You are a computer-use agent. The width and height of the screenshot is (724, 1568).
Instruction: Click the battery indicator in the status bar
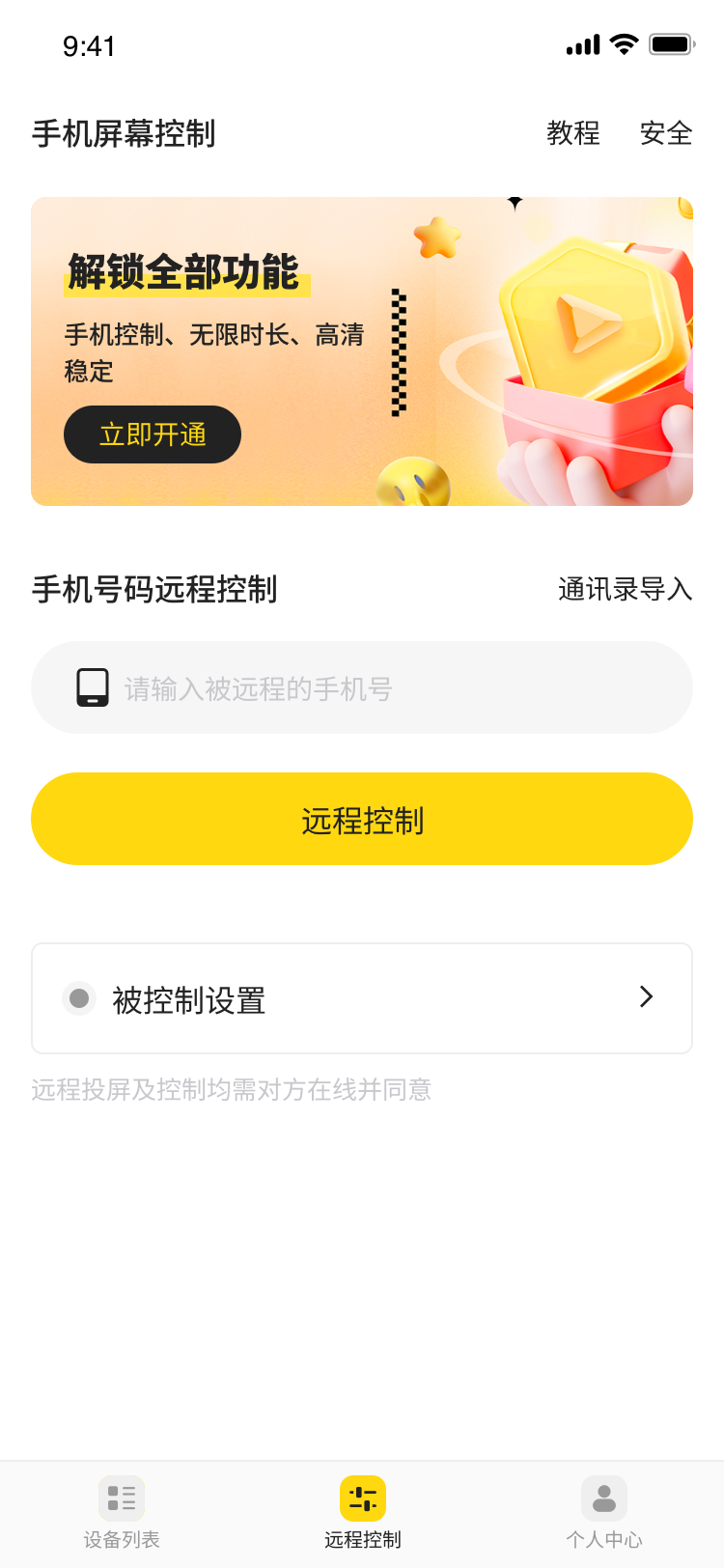click(x=670, y=42)
